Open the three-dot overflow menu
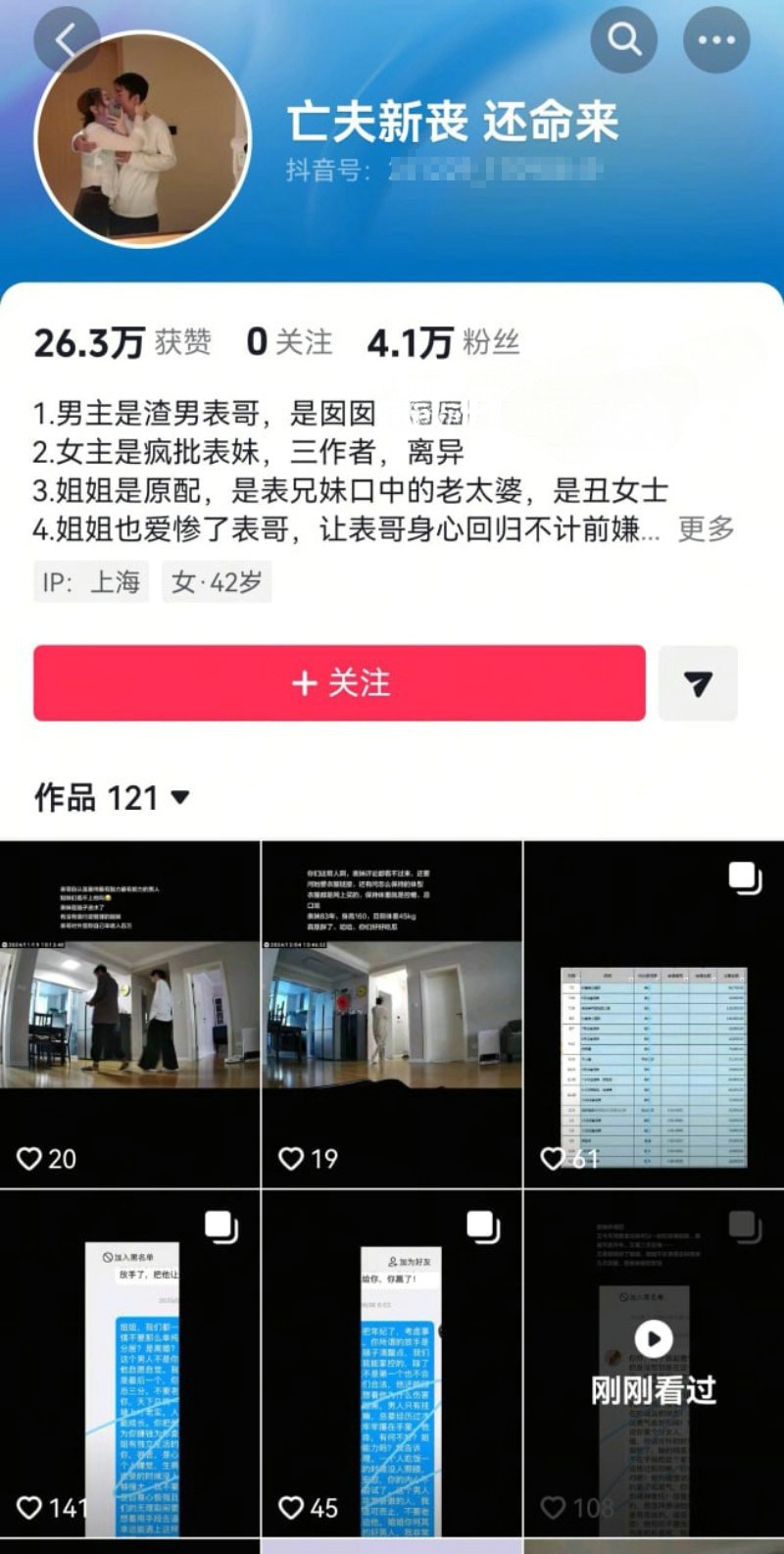 [x=716, y=40]
